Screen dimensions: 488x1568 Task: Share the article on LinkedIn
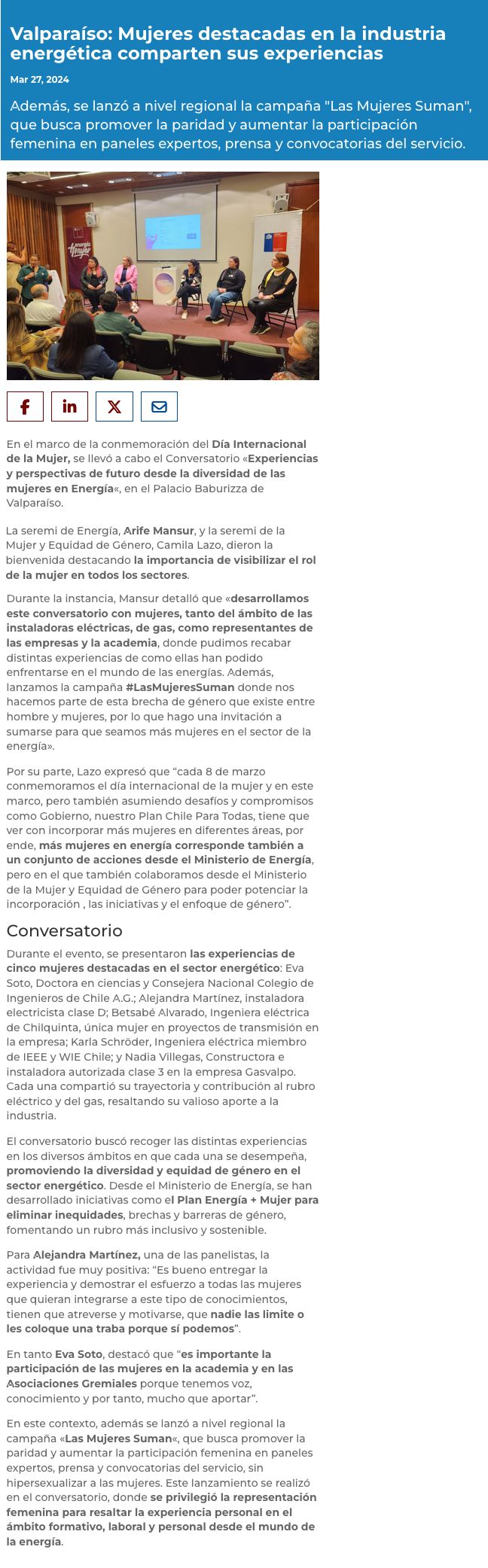(x=69, y=406)
